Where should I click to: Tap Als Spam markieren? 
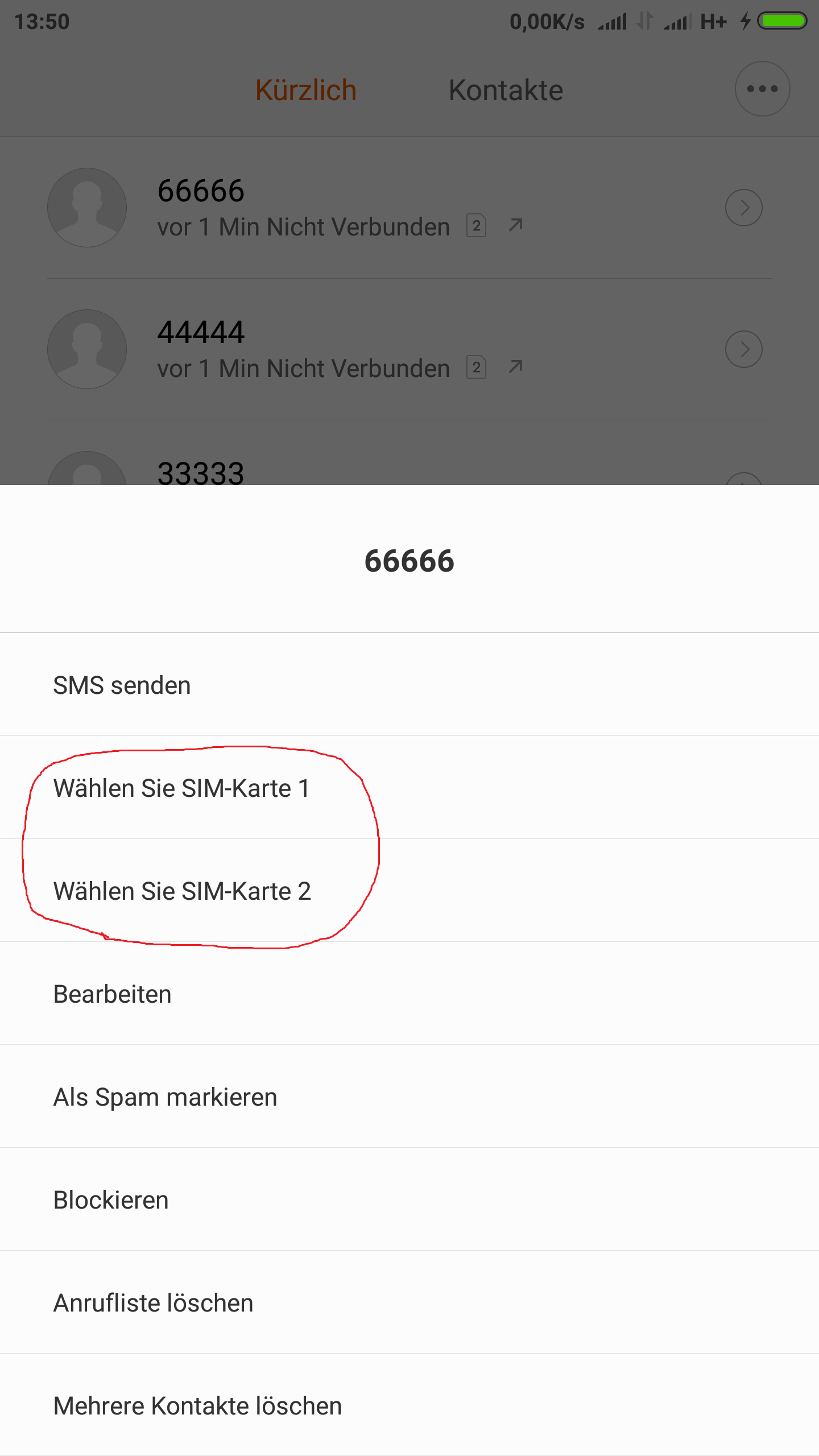click(409, 1097)
